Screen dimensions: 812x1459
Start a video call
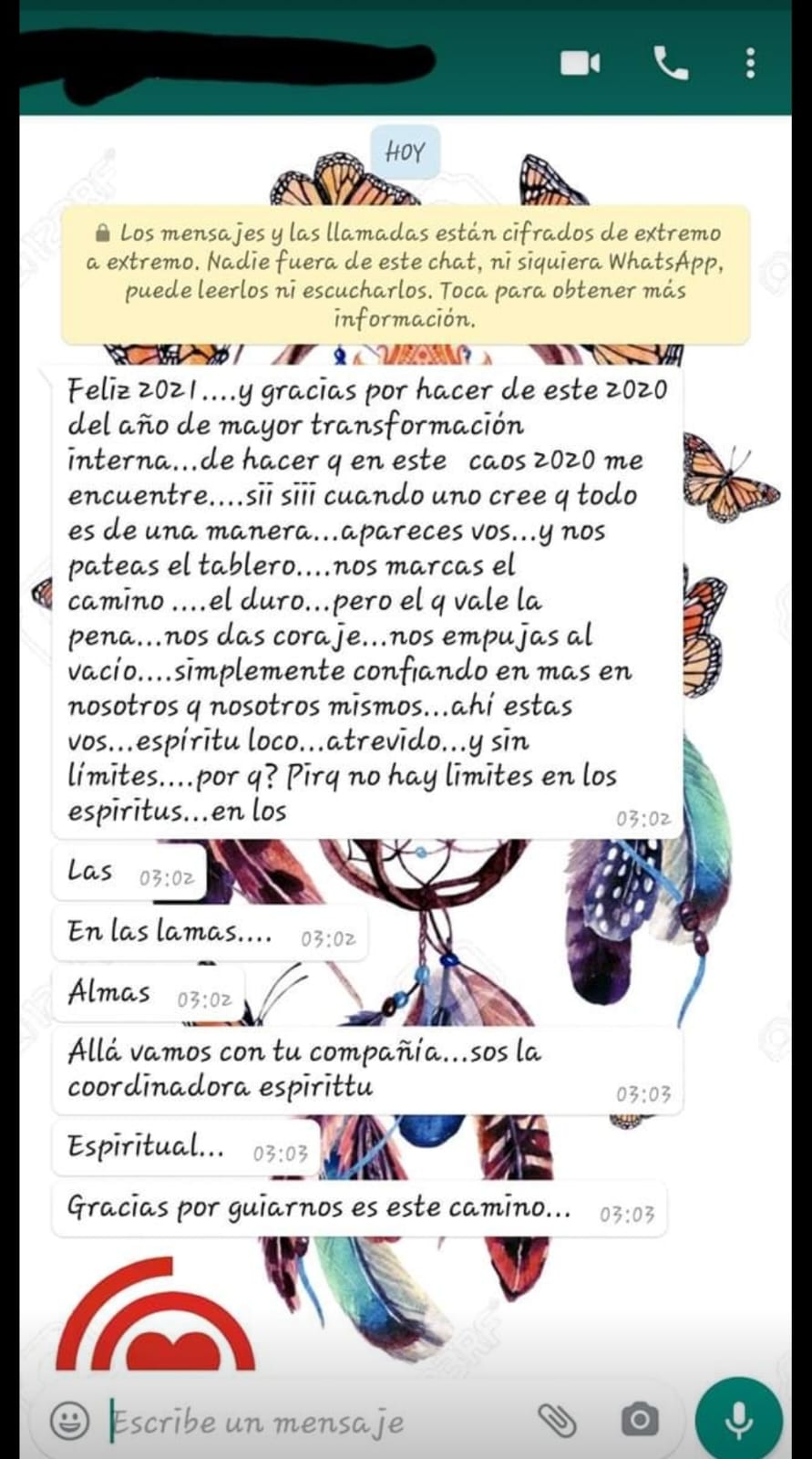click(580, 63)
